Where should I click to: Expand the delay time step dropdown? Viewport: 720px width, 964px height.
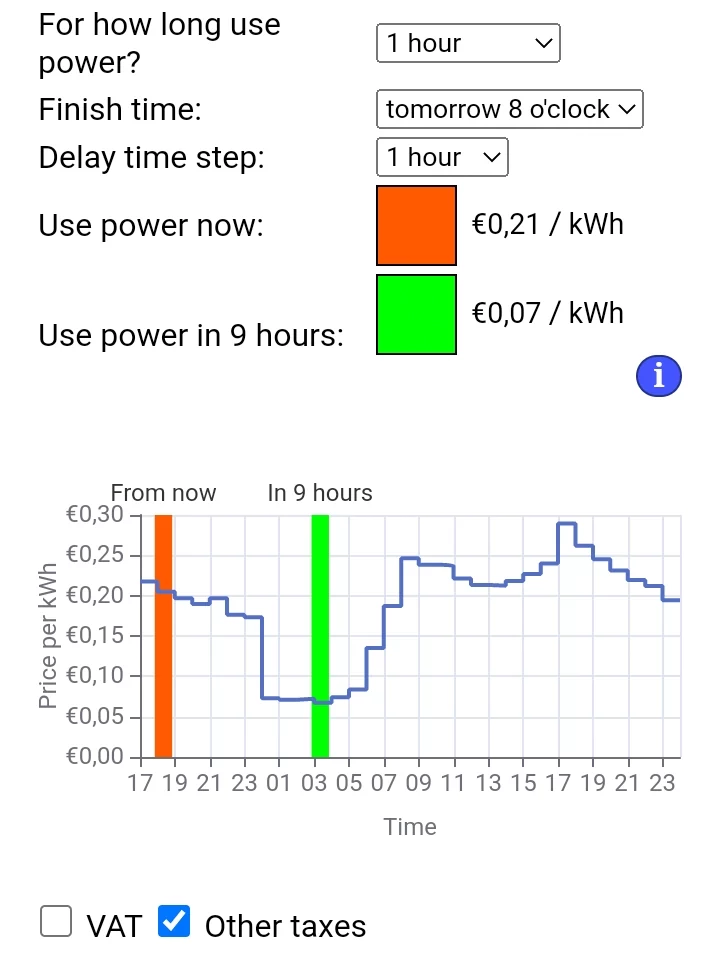pyautogui.click(x=442, y=157)
